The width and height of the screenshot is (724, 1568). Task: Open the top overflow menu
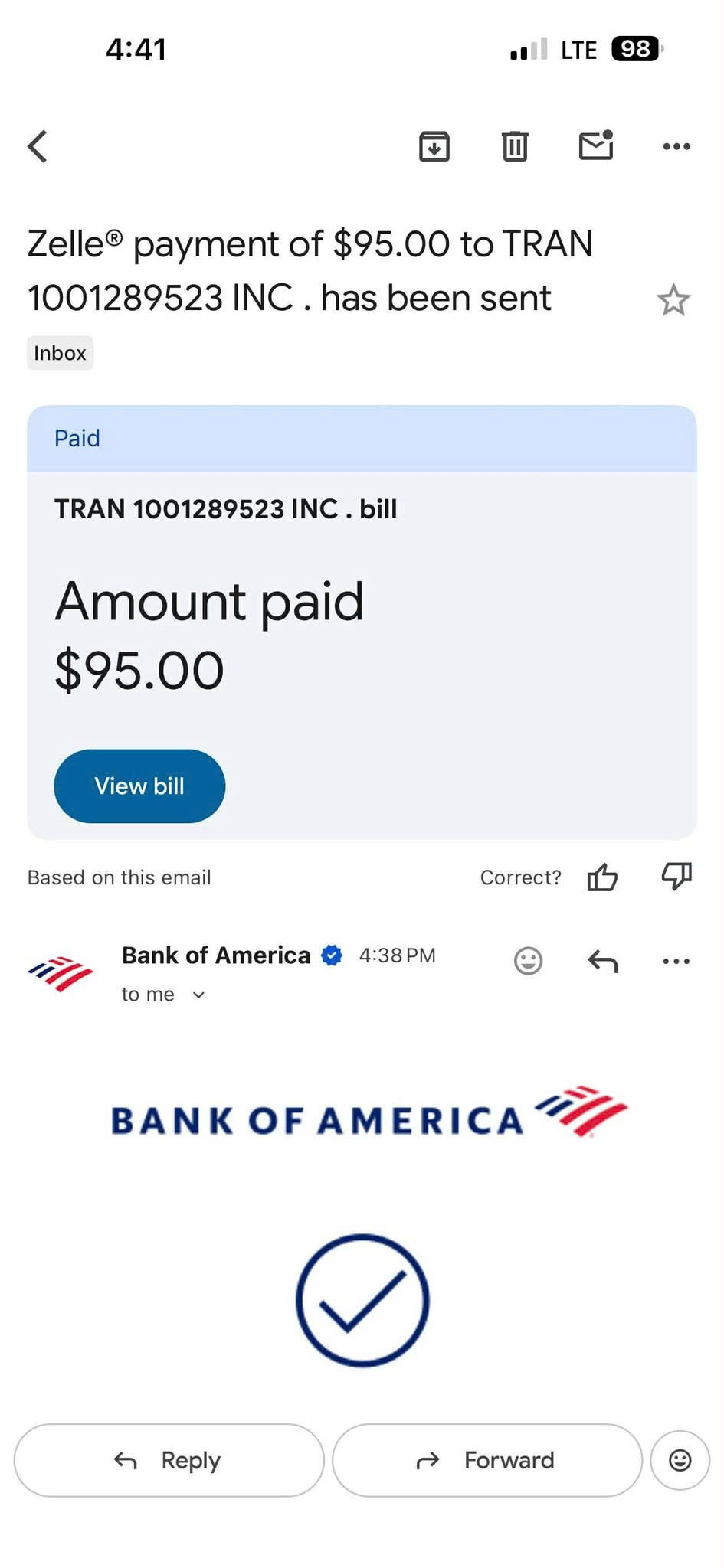click(676, 145)
